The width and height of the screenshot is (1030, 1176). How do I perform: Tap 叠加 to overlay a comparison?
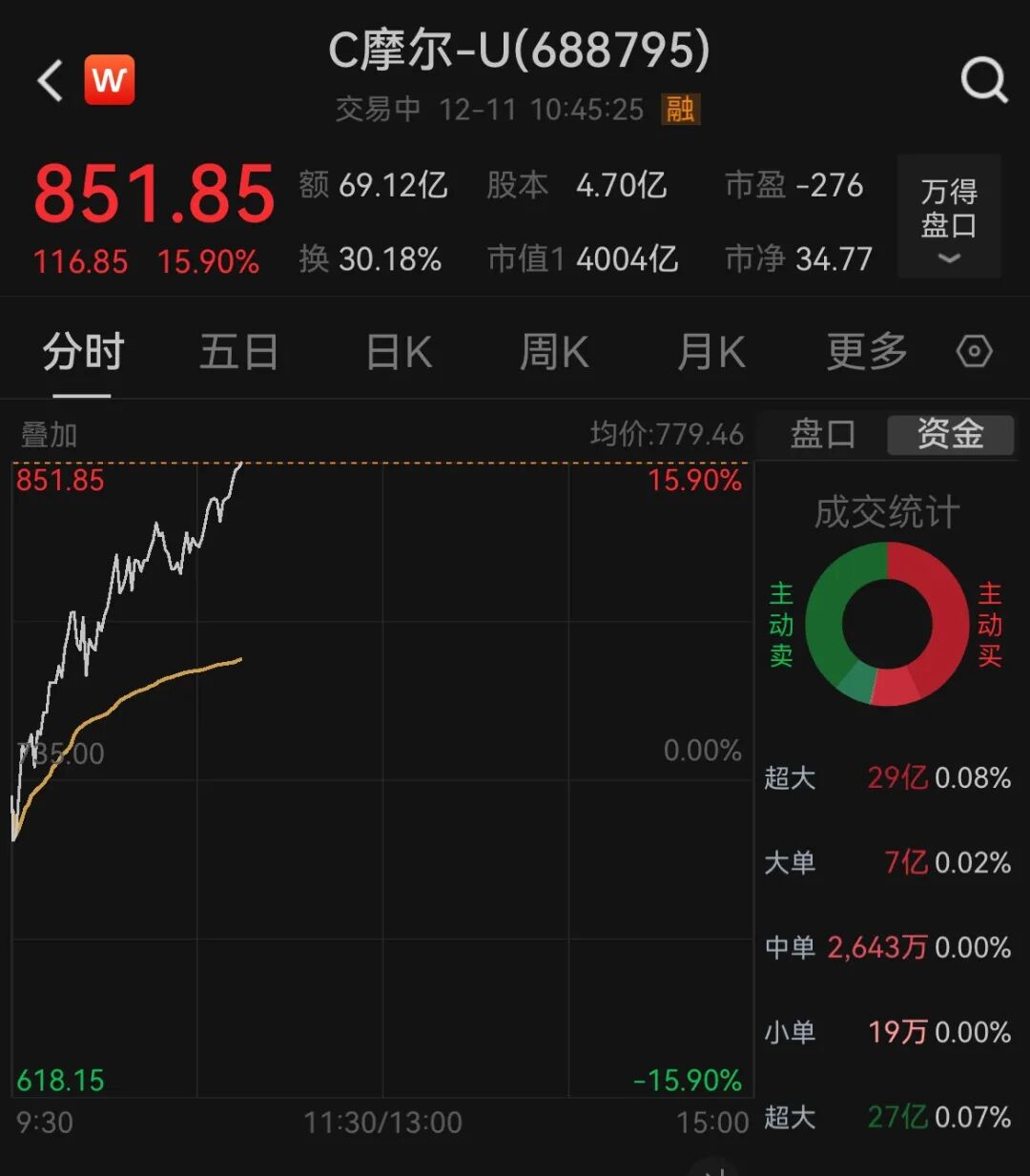49,436
